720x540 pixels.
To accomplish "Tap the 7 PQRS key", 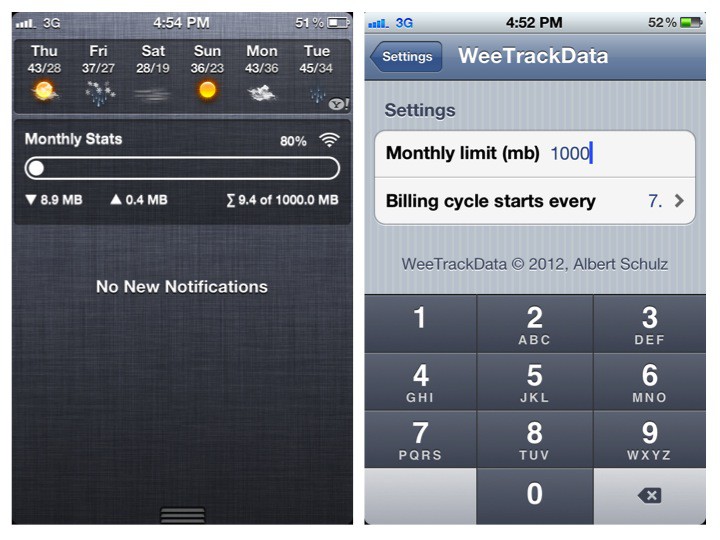I will tap(420, 439).
